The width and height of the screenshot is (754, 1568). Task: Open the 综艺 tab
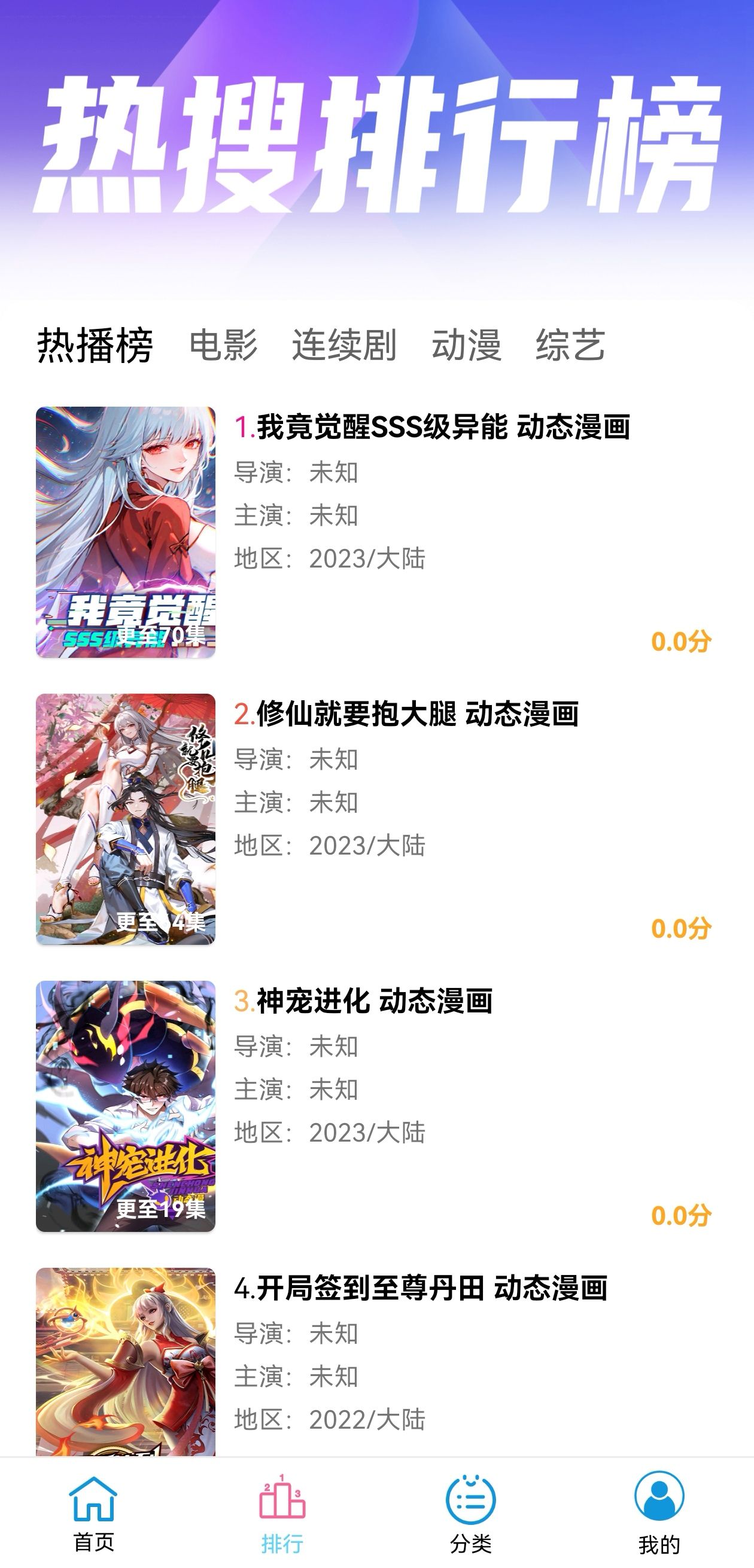point(570,344)
